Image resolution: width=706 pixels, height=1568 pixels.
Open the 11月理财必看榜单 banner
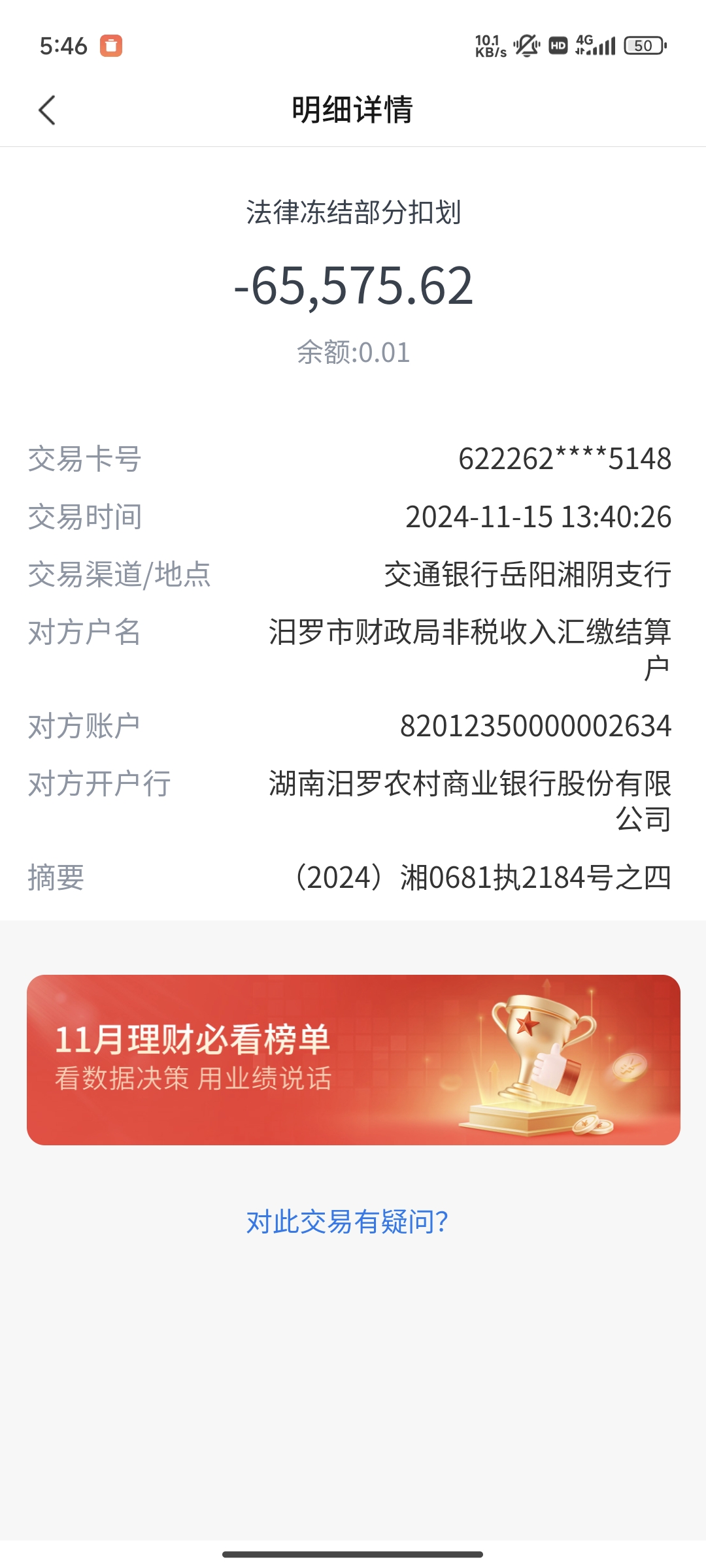[353, 1059]
